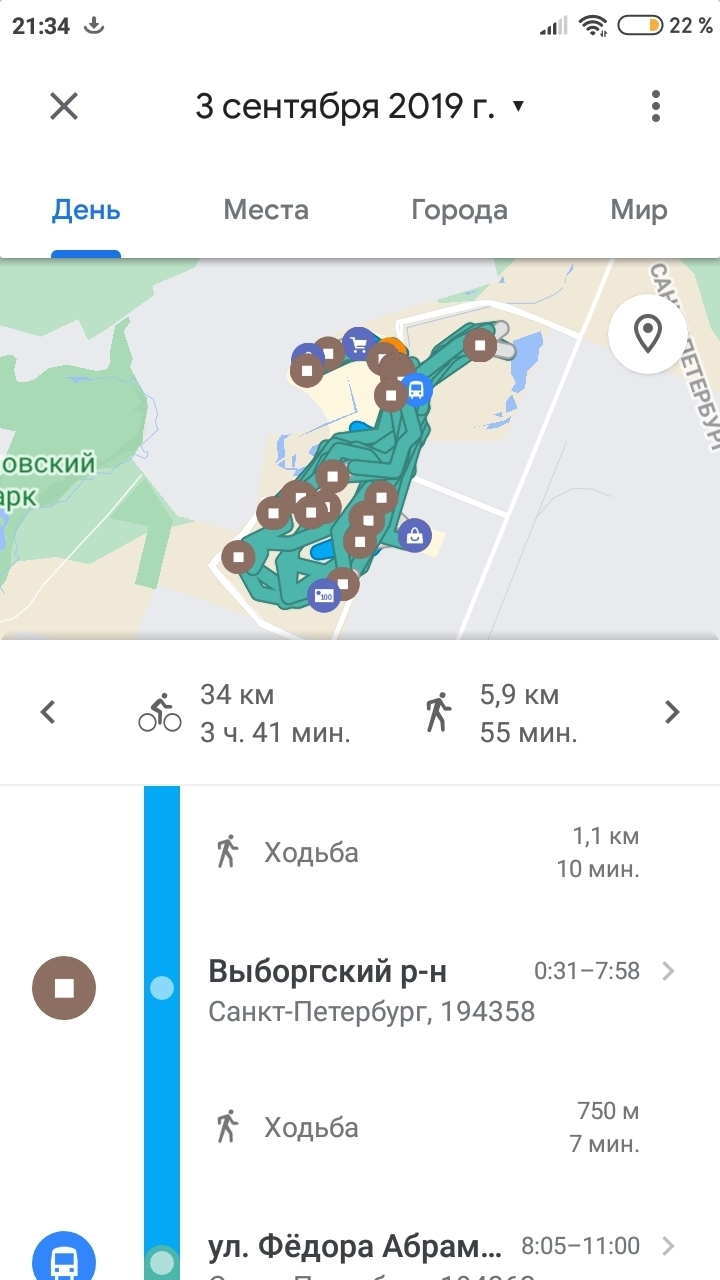Tap the location pin button on map

(x=648, y=334)
